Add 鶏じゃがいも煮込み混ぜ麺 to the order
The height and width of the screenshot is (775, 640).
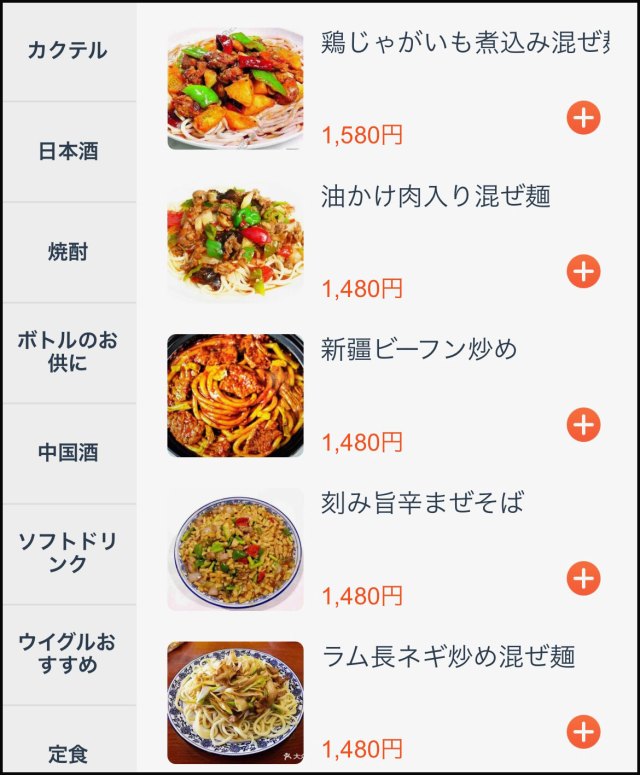pyautogui.click(x=583, y=118)
